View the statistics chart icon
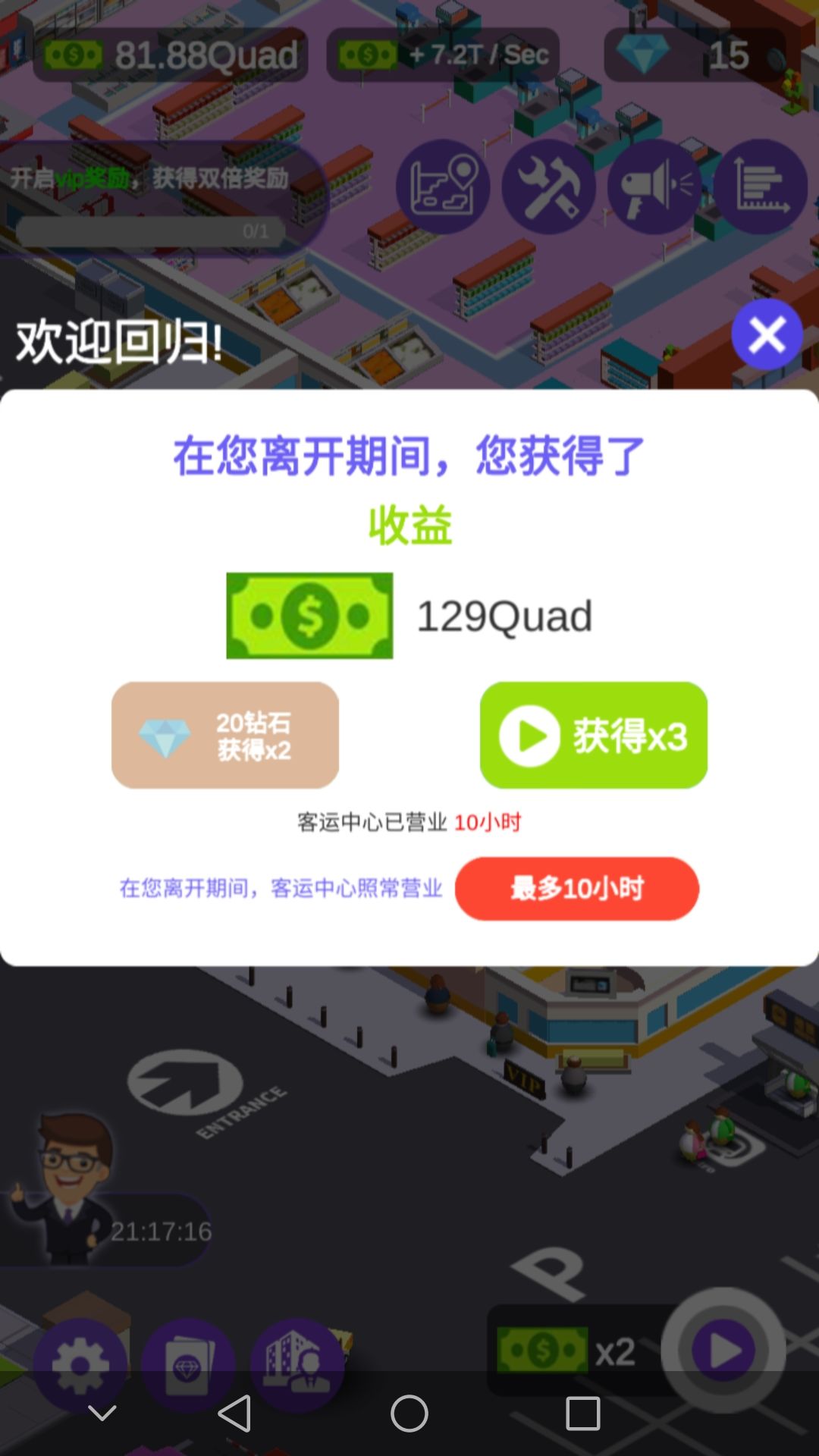819x1456 pixels. click(761, 187)
